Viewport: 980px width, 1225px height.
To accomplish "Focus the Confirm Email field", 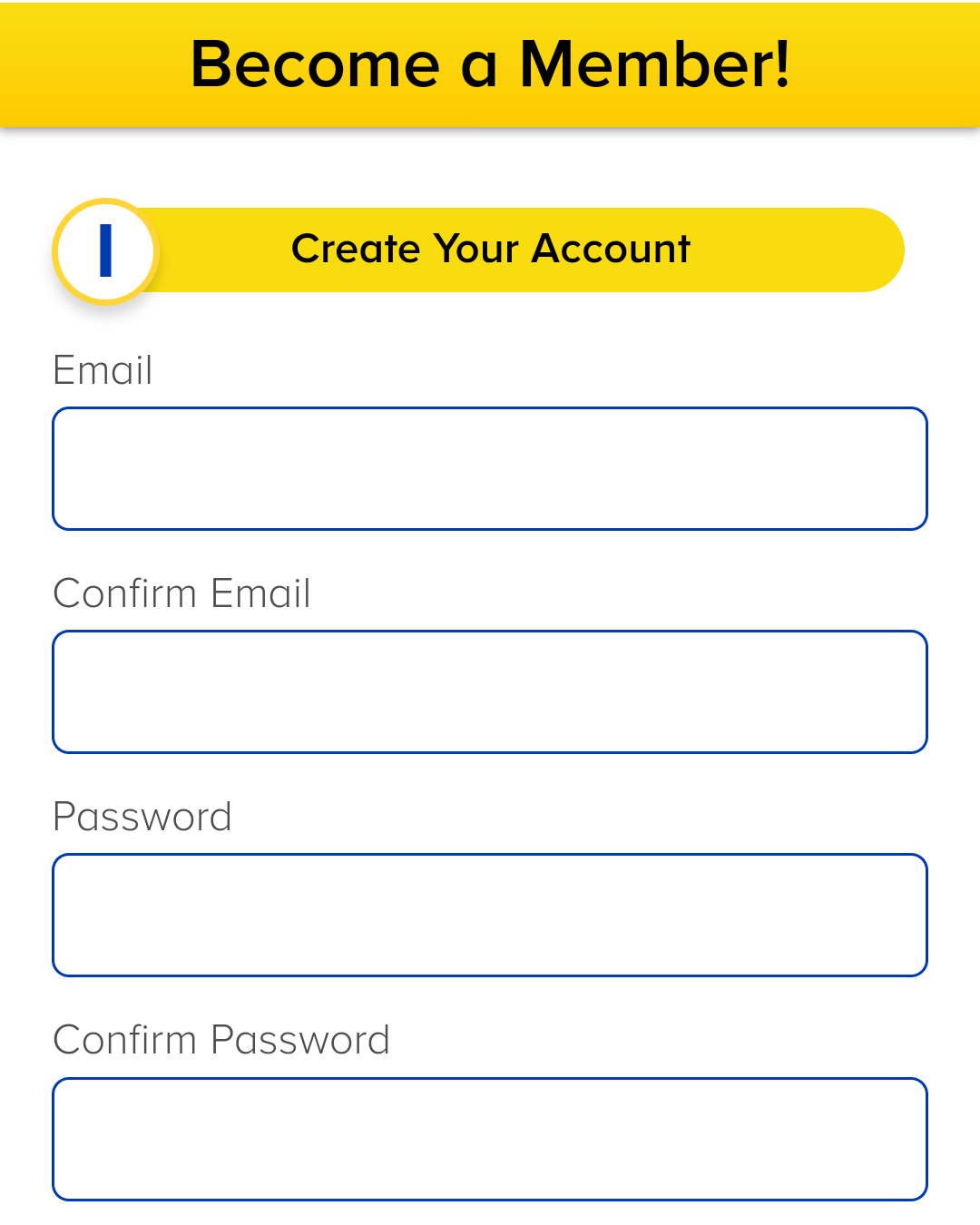I will [x=490, y=691].
